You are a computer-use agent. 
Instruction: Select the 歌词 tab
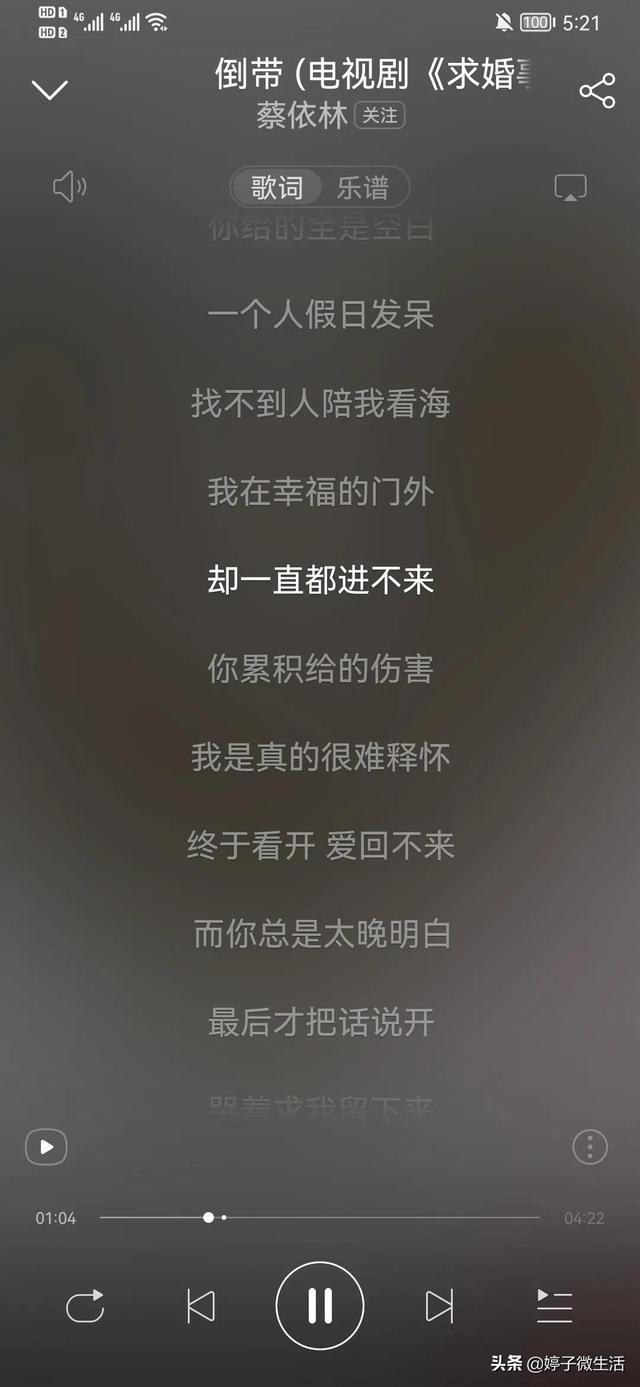(x=277, y=188)
